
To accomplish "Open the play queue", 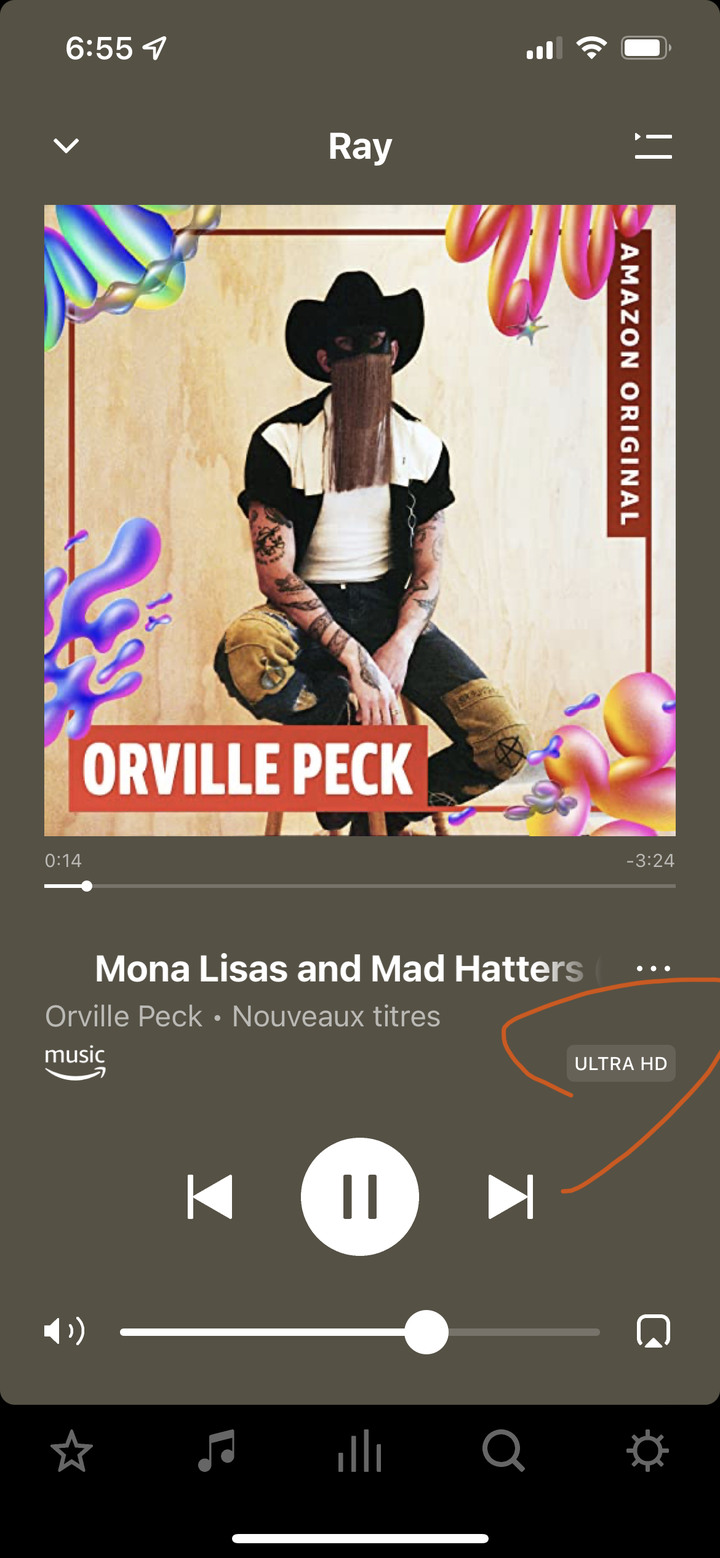I will point(653,146).
